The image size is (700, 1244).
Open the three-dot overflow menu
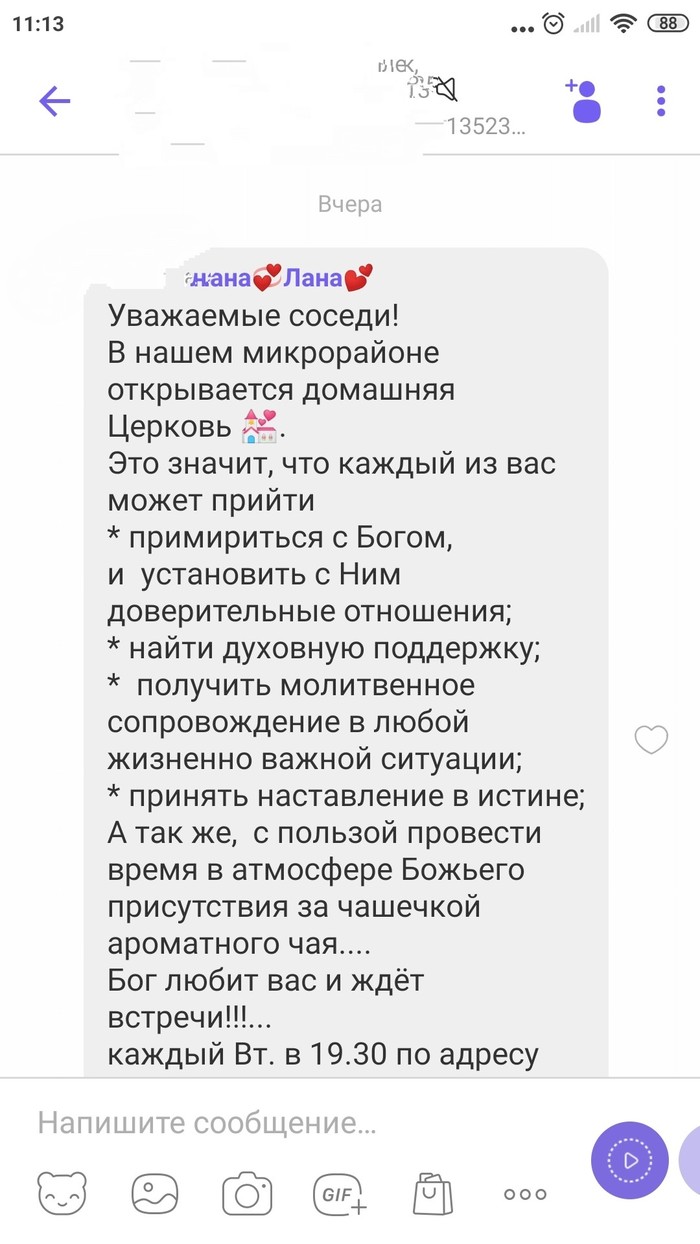(x=661, y=101)
